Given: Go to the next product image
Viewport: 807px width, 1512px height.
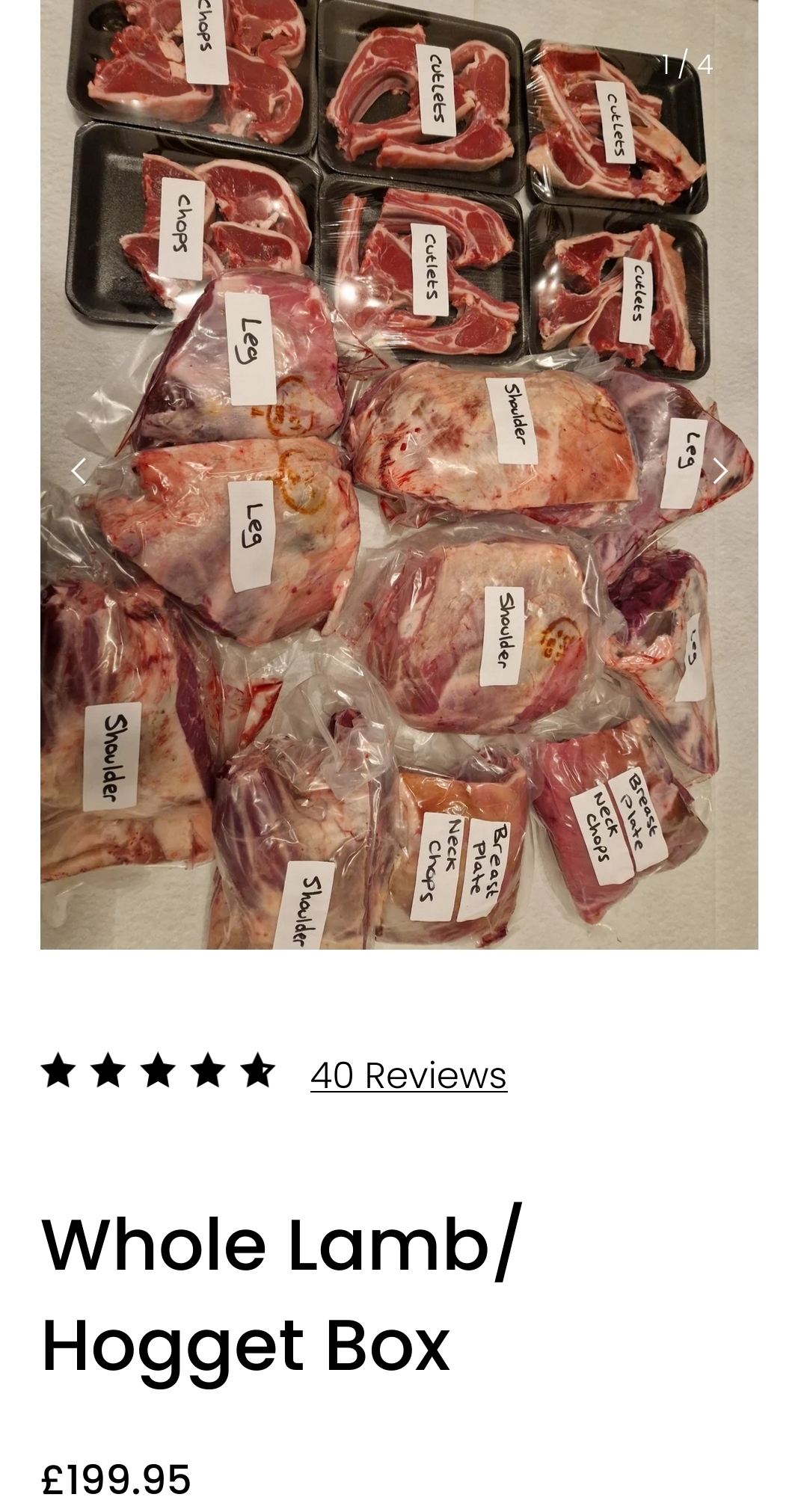Looking at the screenshot, I should coord(719,471).
